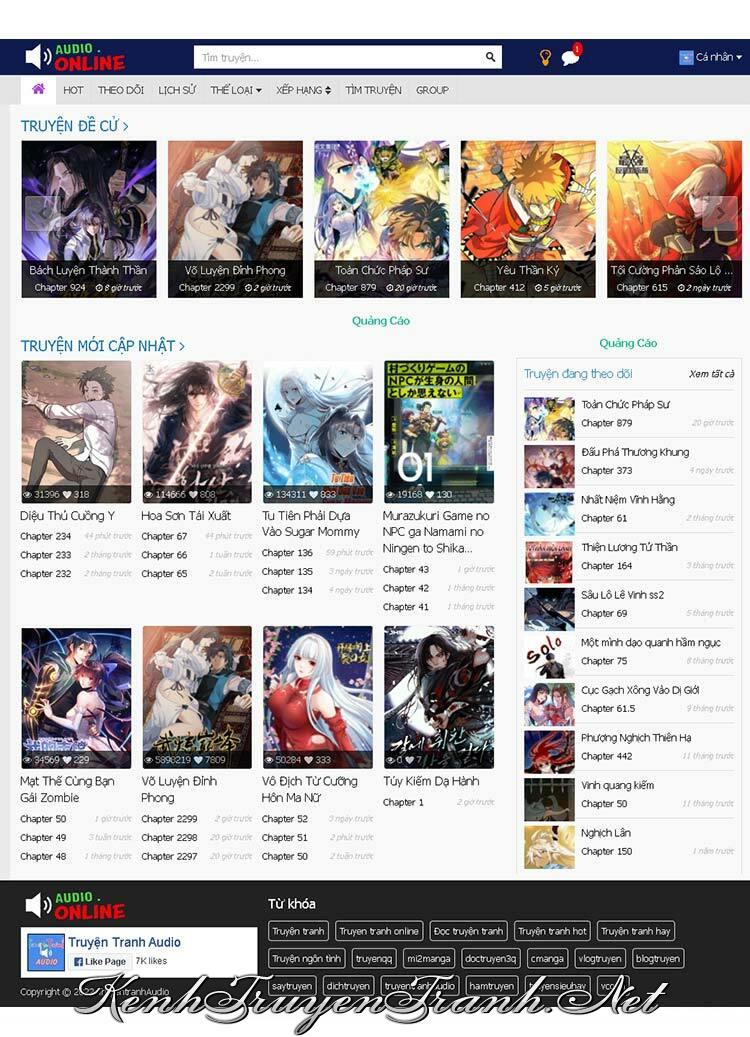750x1037 pixels.
Task: Open featured comic Bách Luyện Thành Thần
Action: 88,218
